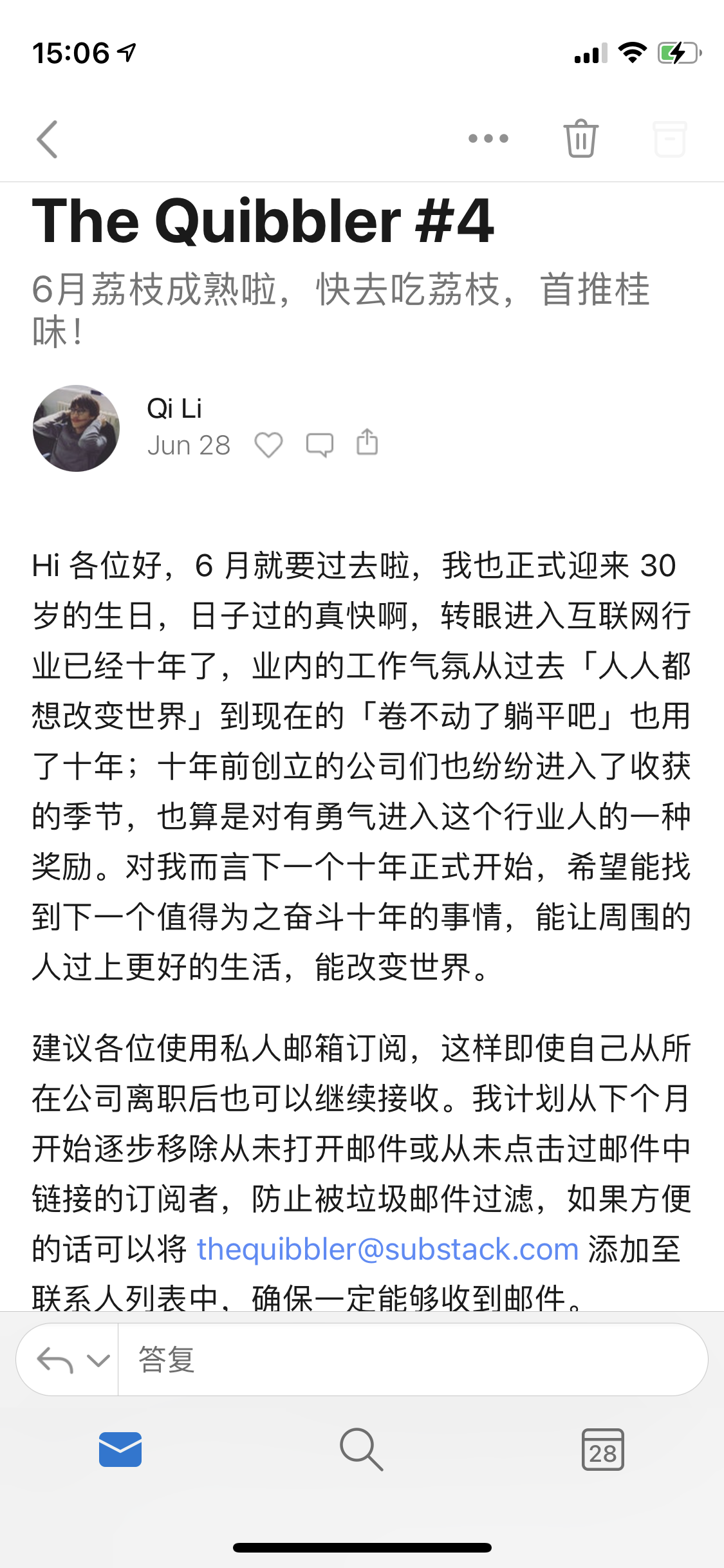Image resolution: width=724 pixels, height=1568 pixels.
Task: Tap the reply arrow button
Action: [x=54, y=1360]
